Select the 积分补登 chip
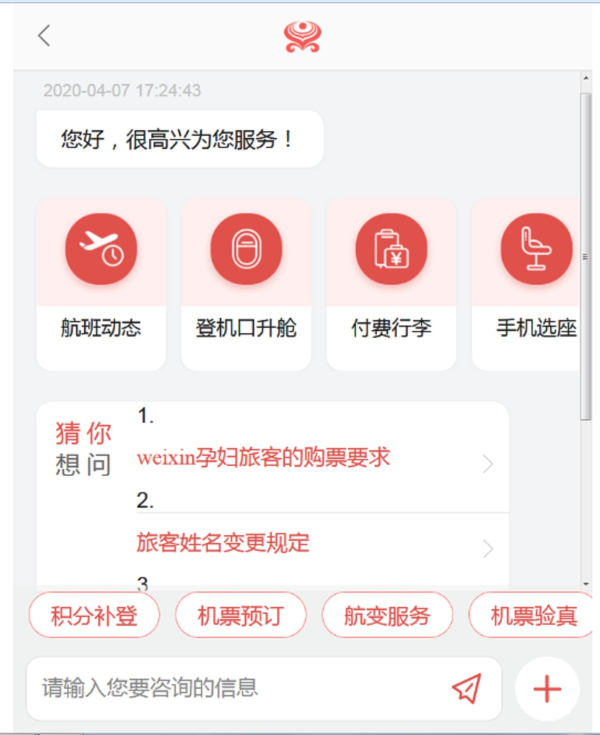 pyautogui.click(x=94, y=615)
